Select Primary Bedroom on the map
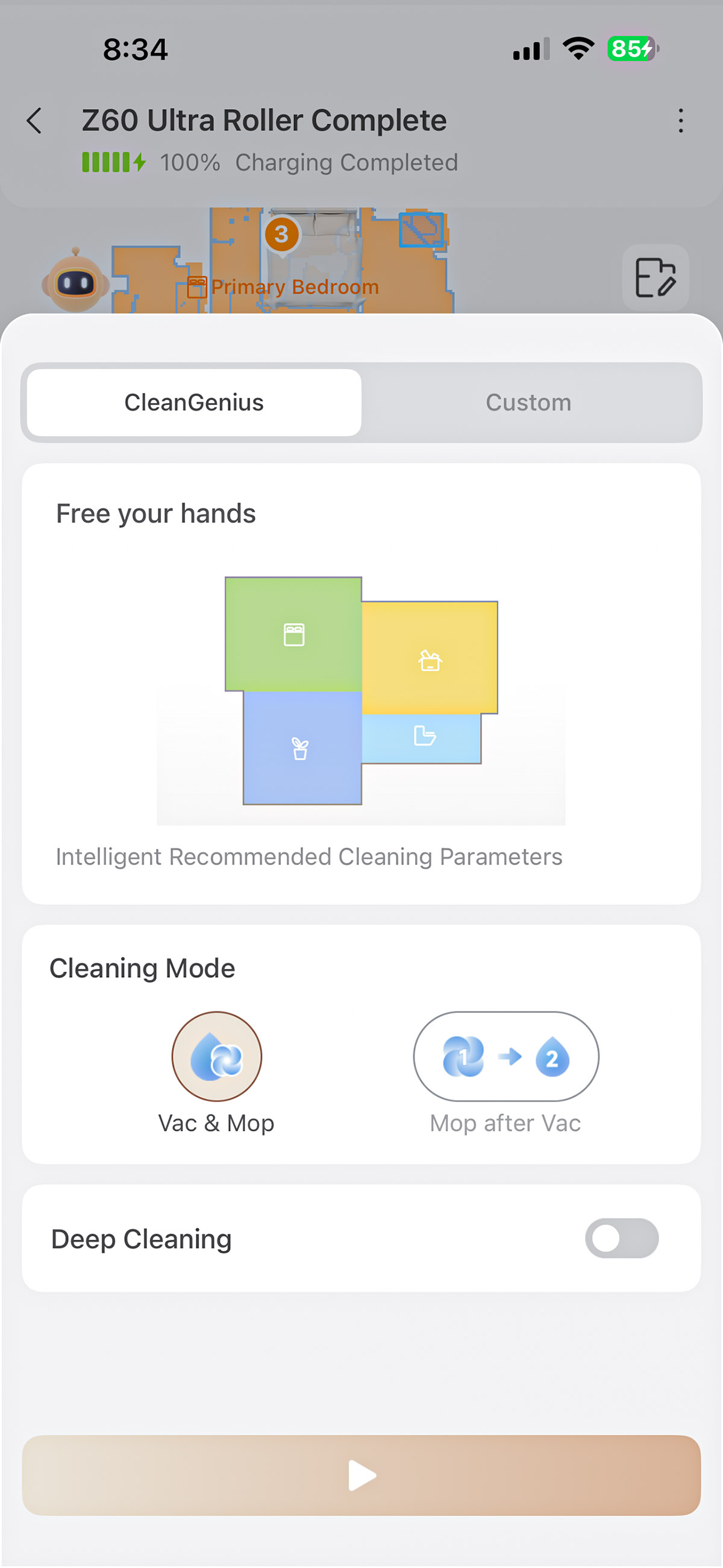 pyautogui.click(x=295, y=286)
